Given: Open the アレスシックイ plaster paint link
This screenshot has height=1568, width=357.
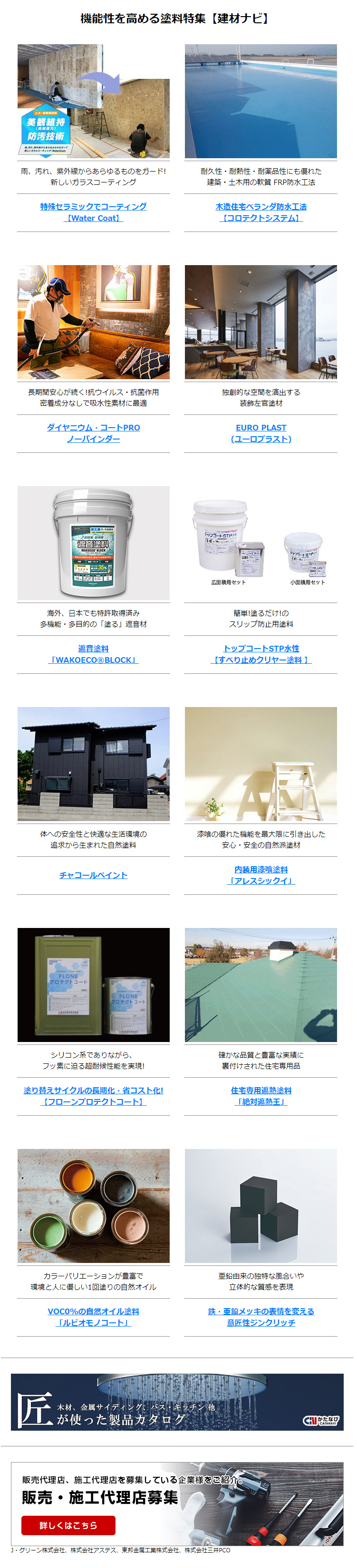Looking at the screenshot, I should [261, 875].
